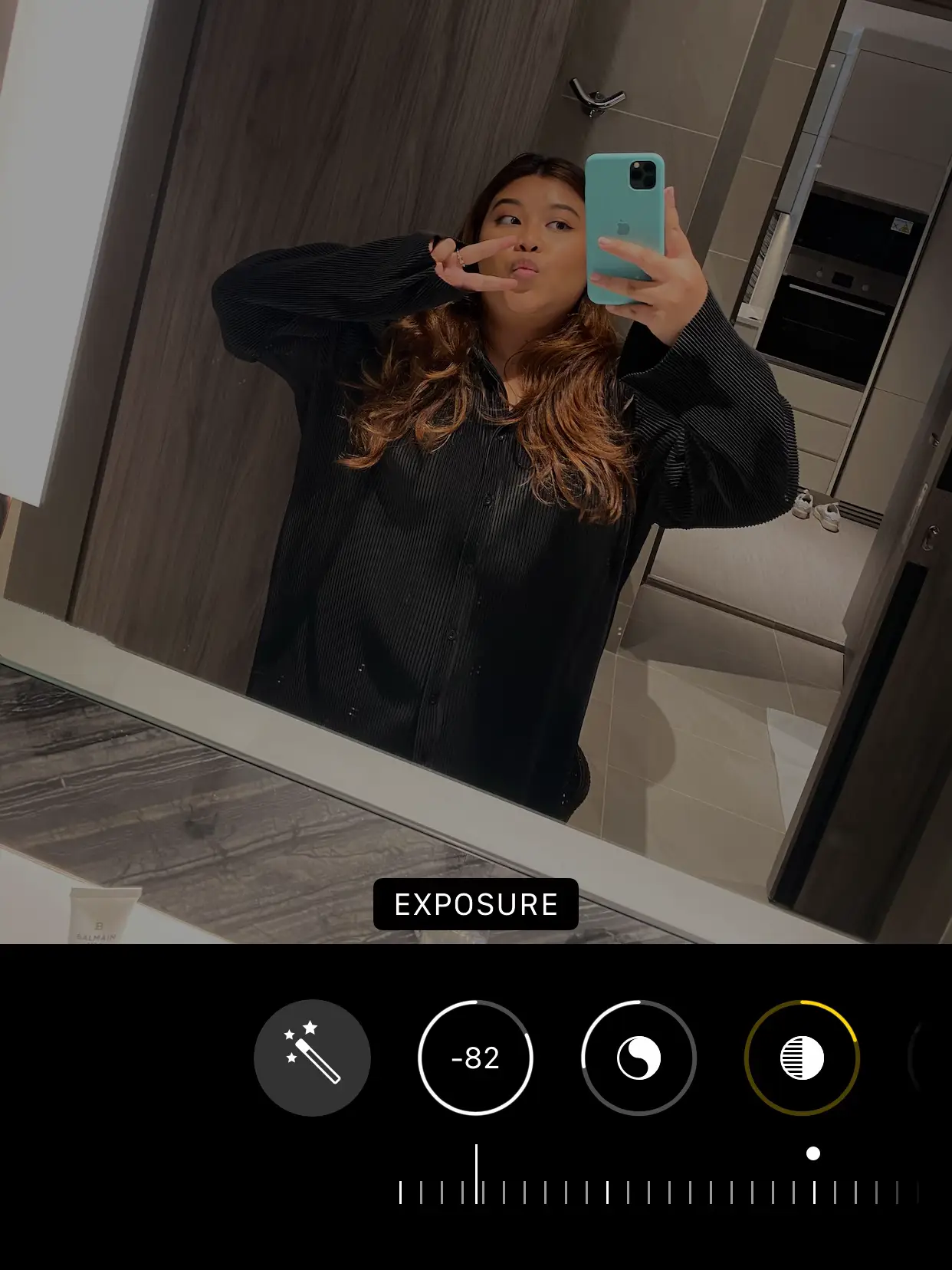Screen dimensions: 952x1270
Task: Choose the brilliance yin-yang adjustment
Action: coord(638,1058)
